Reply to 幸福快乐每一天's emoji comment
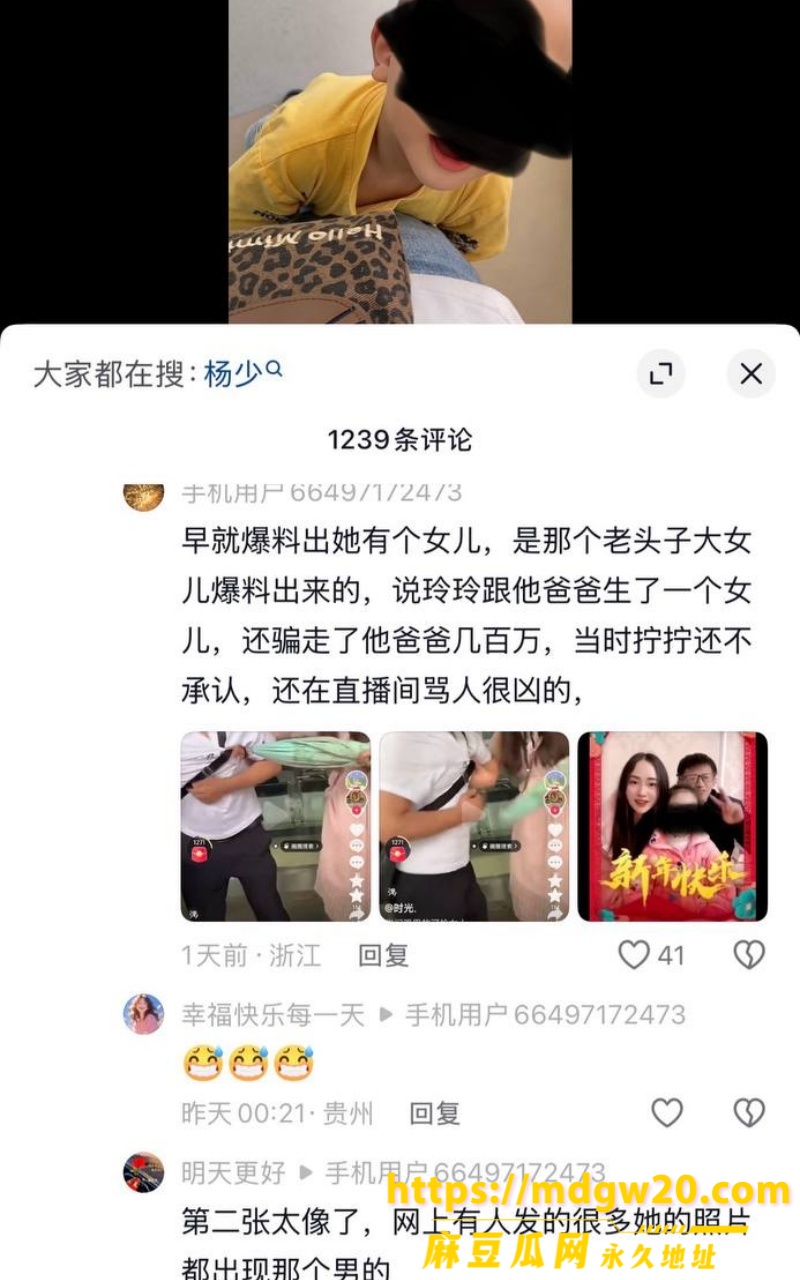 click(435, 1113)
